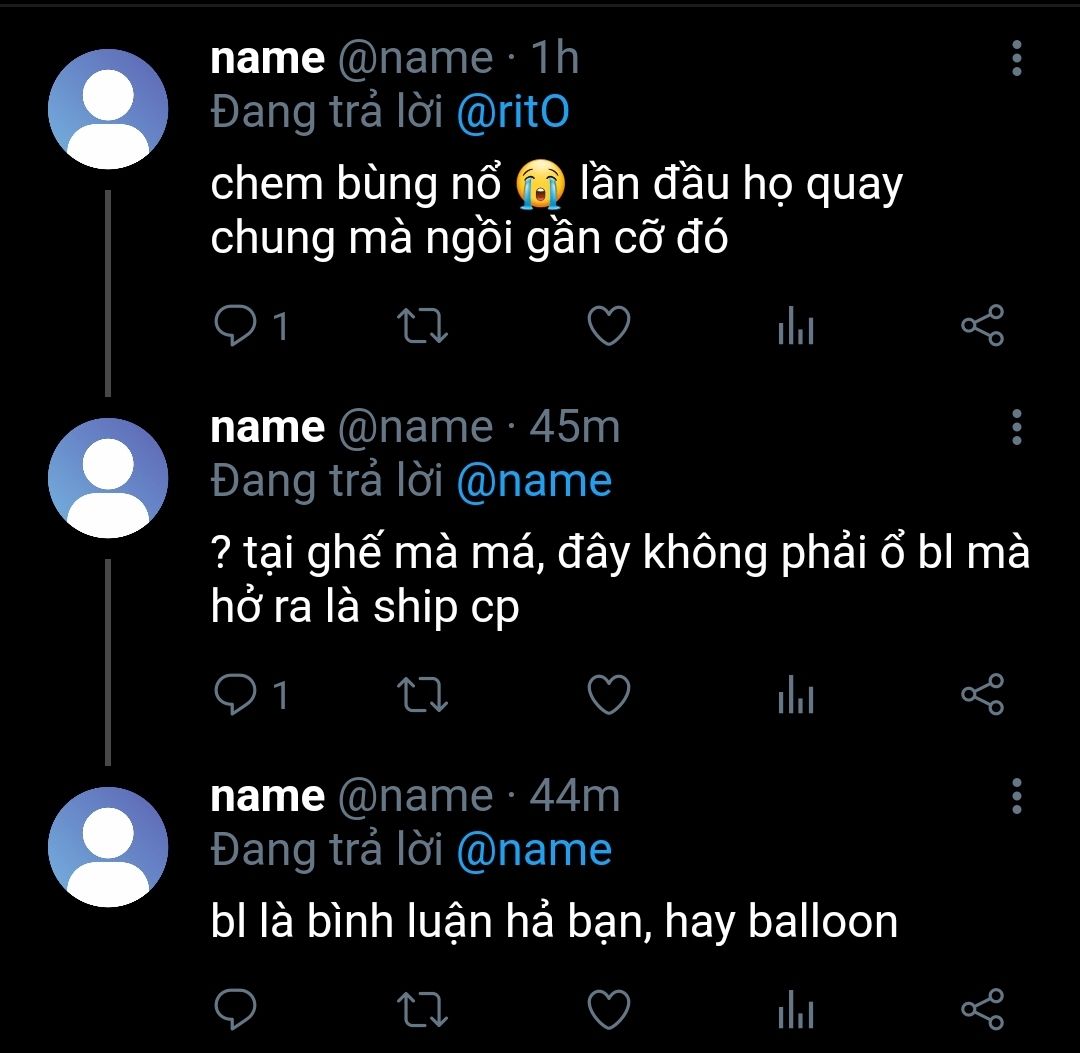
Task: Open overflow menu on the 45m reply
Action: click(1016, 427)
